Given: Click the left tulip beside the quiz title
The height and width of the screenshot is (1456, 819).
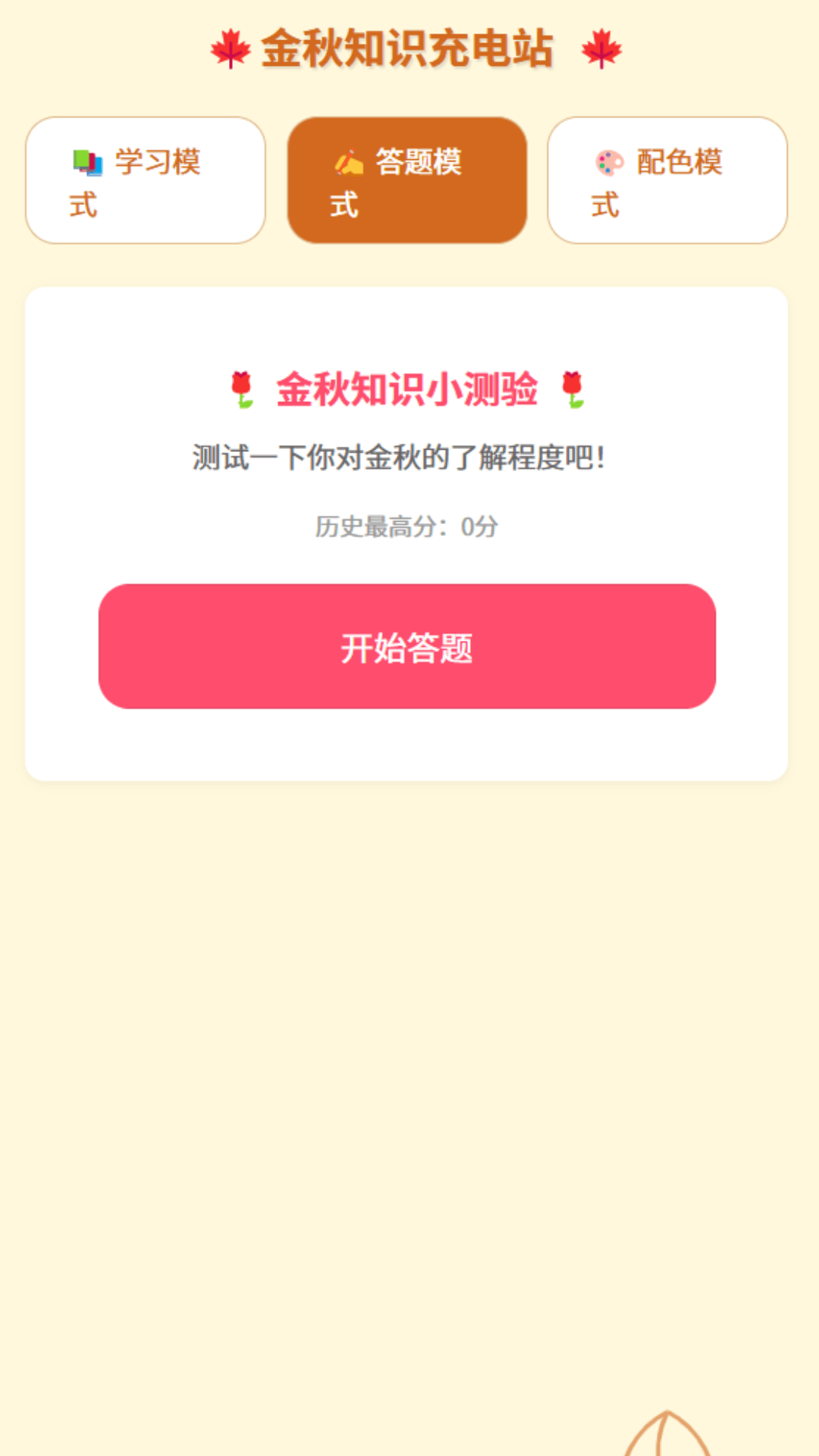Looking at the screenshot, I should pyautogui.click(x=243, y=389).
